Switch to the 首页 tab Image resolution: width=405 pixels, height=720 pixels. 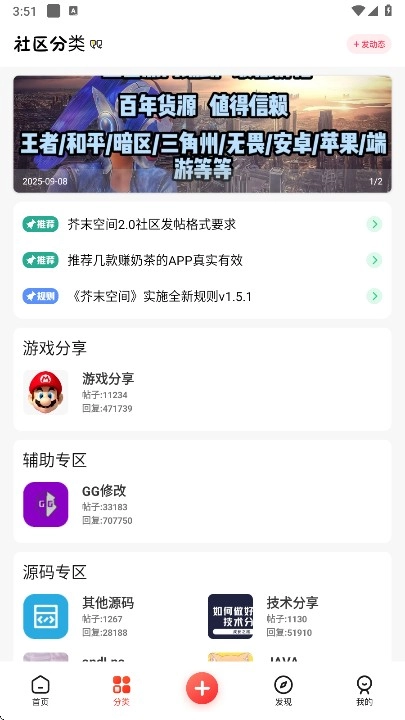click(40, 691)
